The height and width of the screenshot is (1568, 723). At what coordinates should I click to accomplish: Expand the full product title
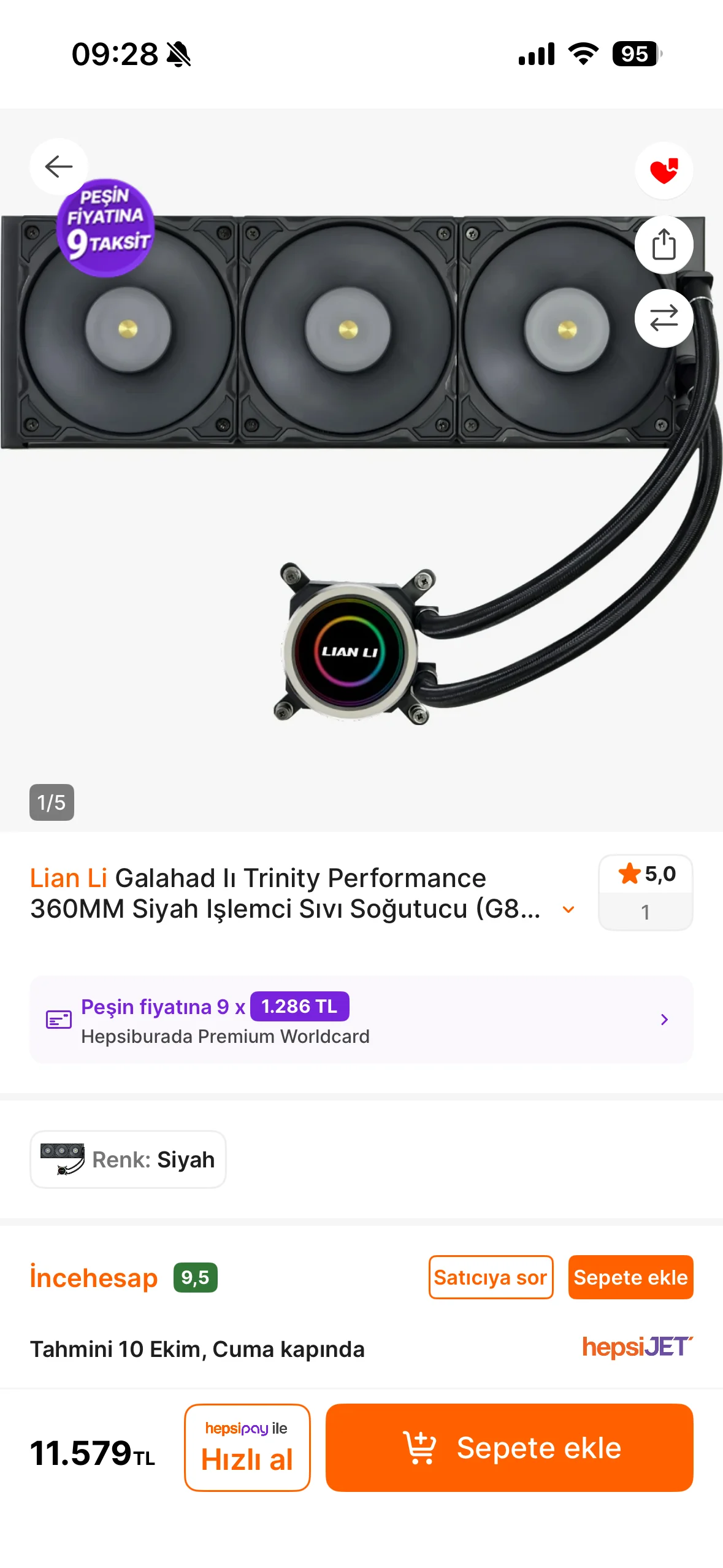568,909
